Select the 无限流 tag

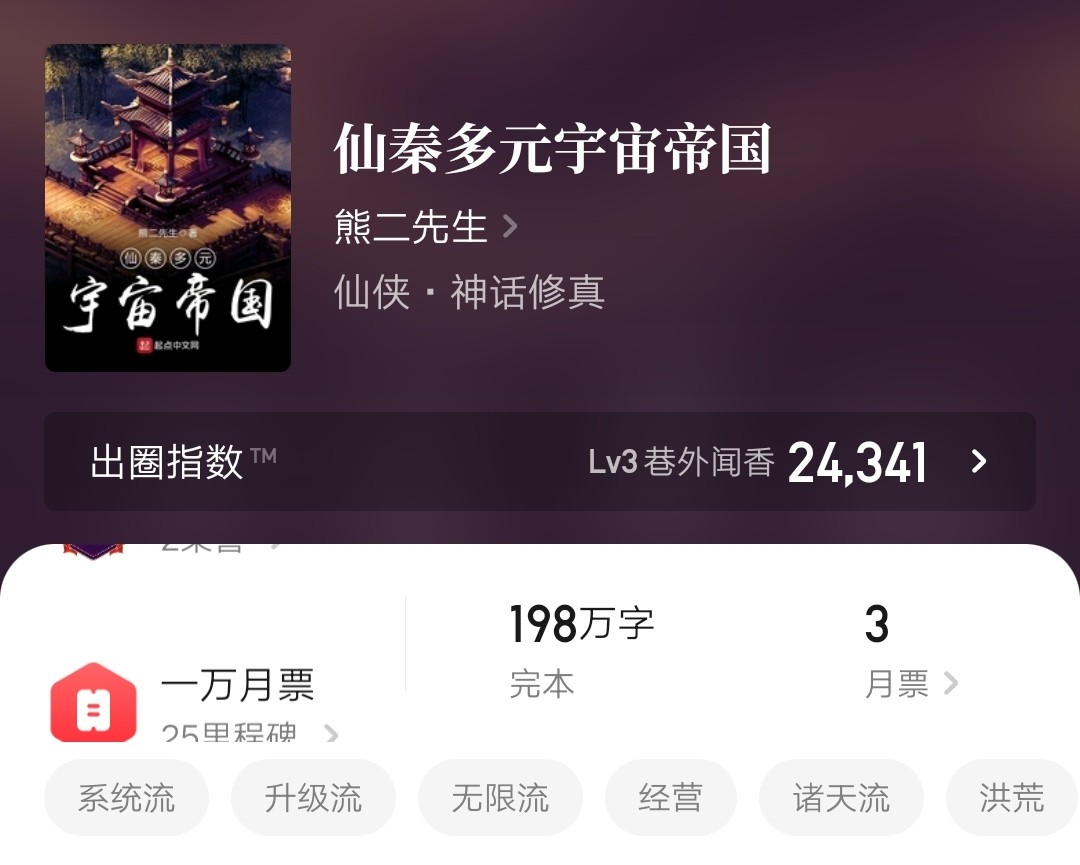pyautogui.click(x=500, y=798)
